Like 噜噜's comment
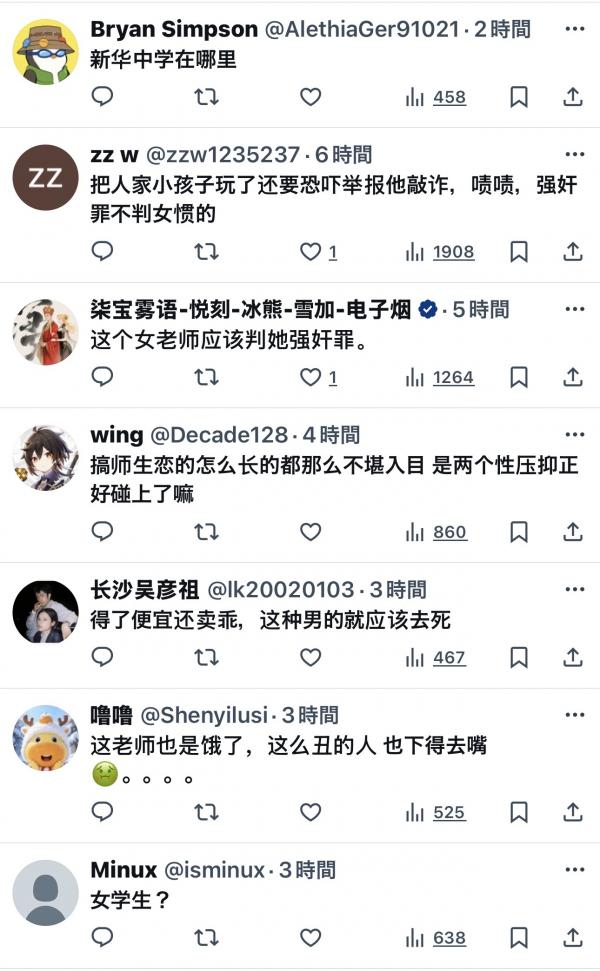Screen dimensions: 600x971 311,812
